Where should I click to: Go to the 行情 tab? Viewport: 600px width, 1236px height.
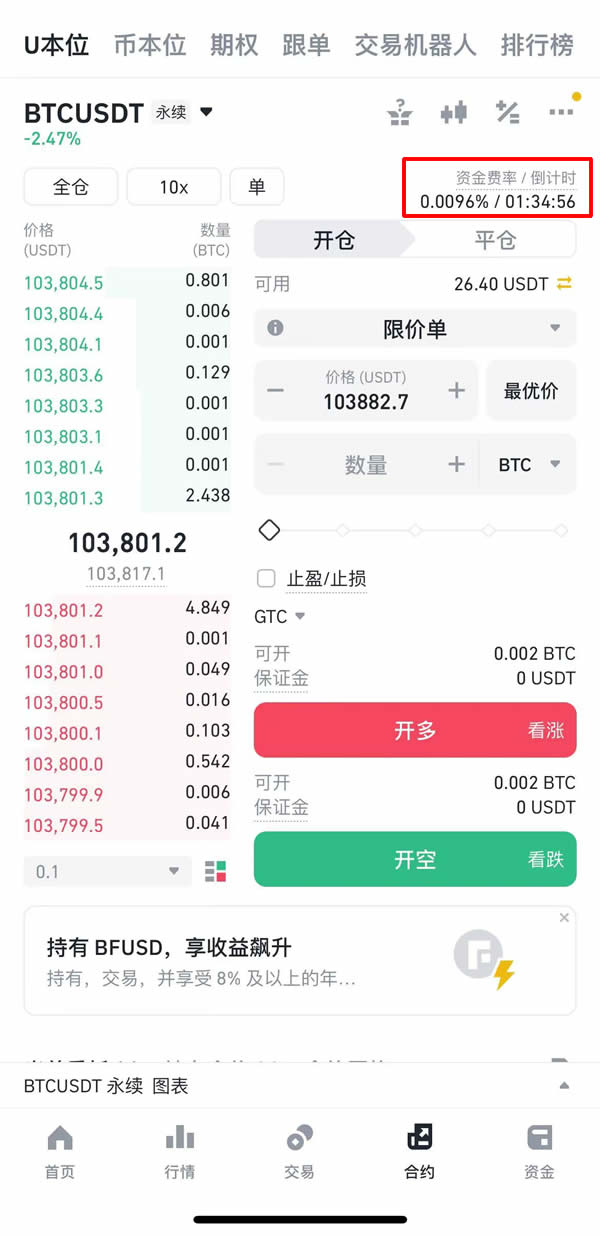180,1152
